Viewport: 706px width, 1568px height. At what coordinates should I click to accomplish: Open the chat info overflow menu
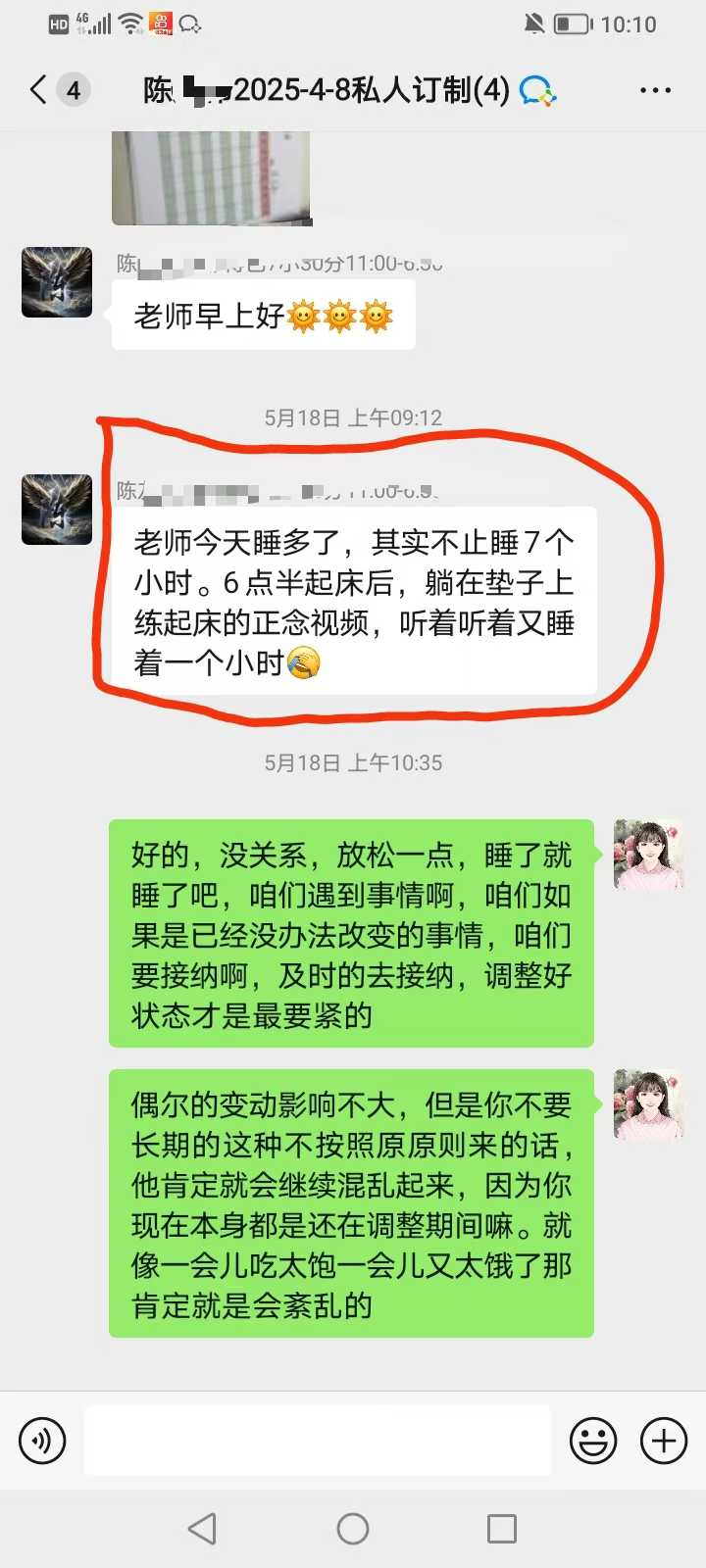pyautogui.click(x=654, y=90)
